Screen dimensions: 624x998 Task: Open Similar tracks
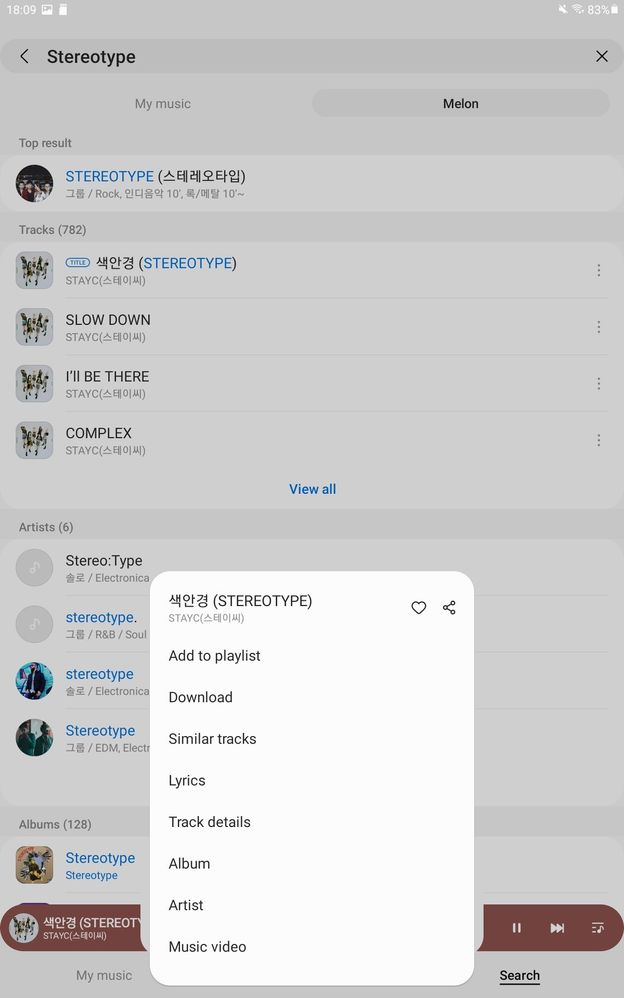pyautogui.click(x=212, y=739)
